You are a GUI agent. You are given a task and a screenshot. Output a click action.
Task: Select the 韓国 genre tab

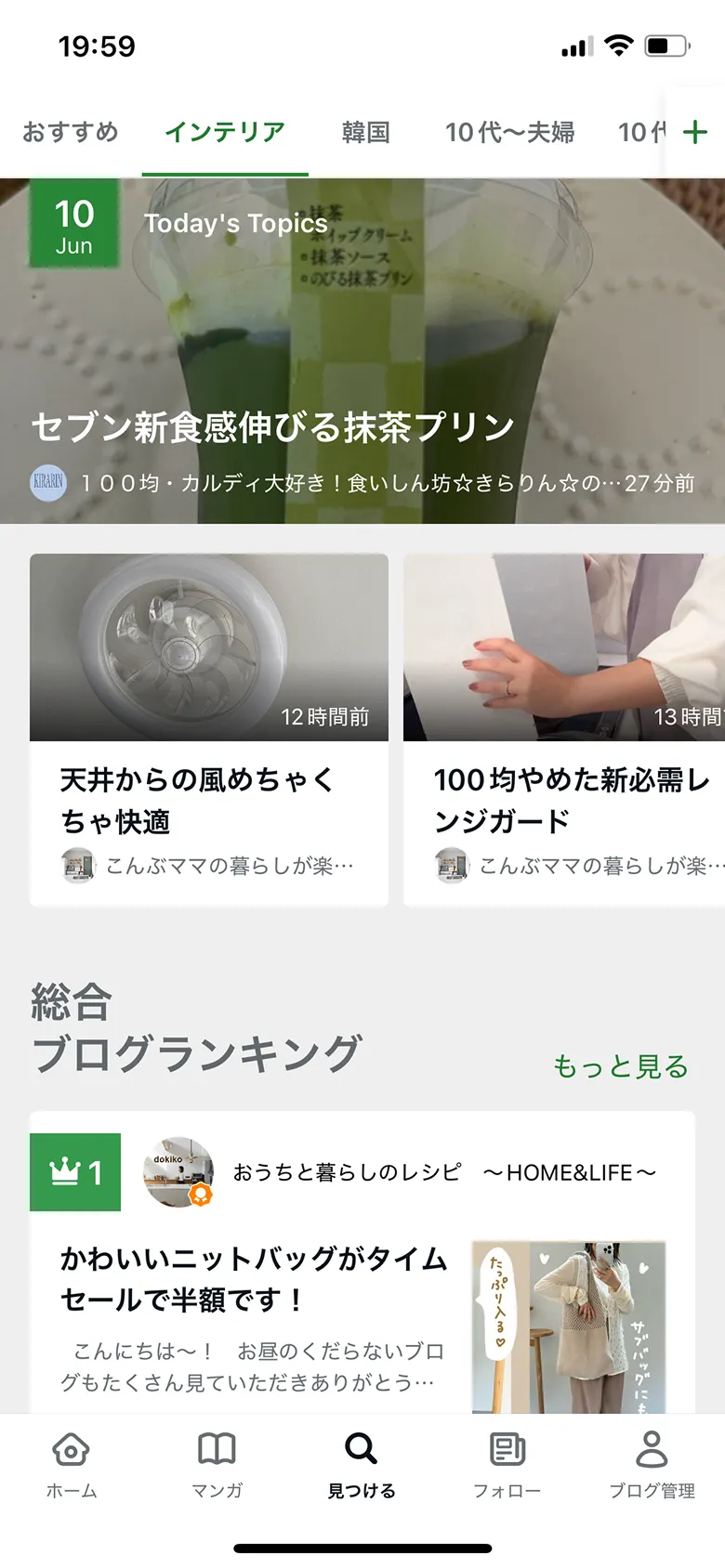pyautogui.click(x=365, y=132)
